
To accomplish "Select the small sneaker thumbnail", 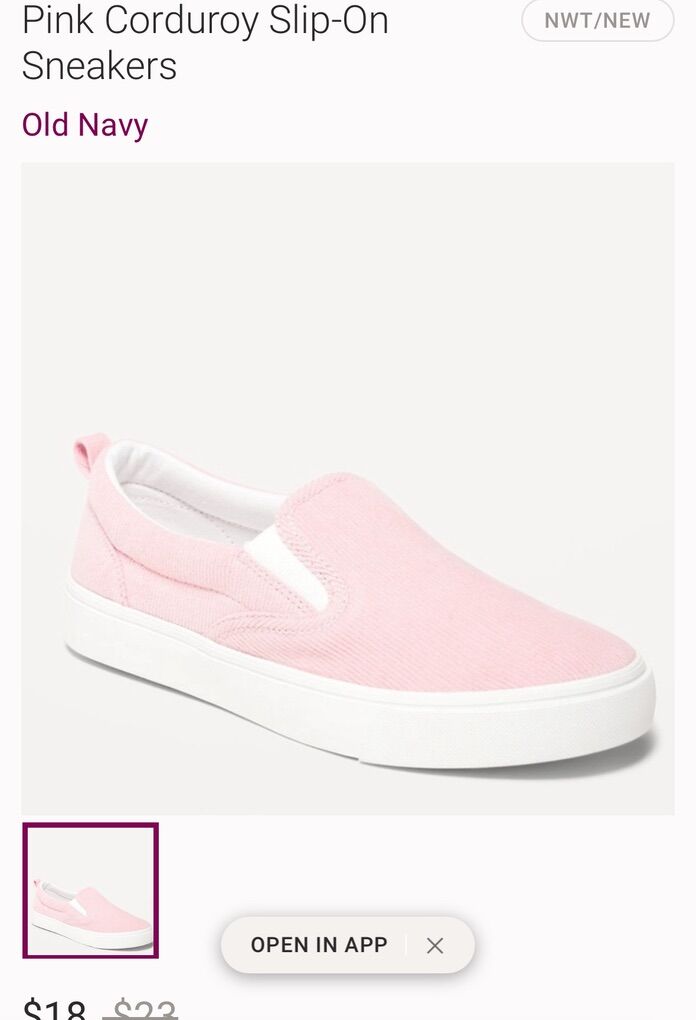I will pos(90,890).
